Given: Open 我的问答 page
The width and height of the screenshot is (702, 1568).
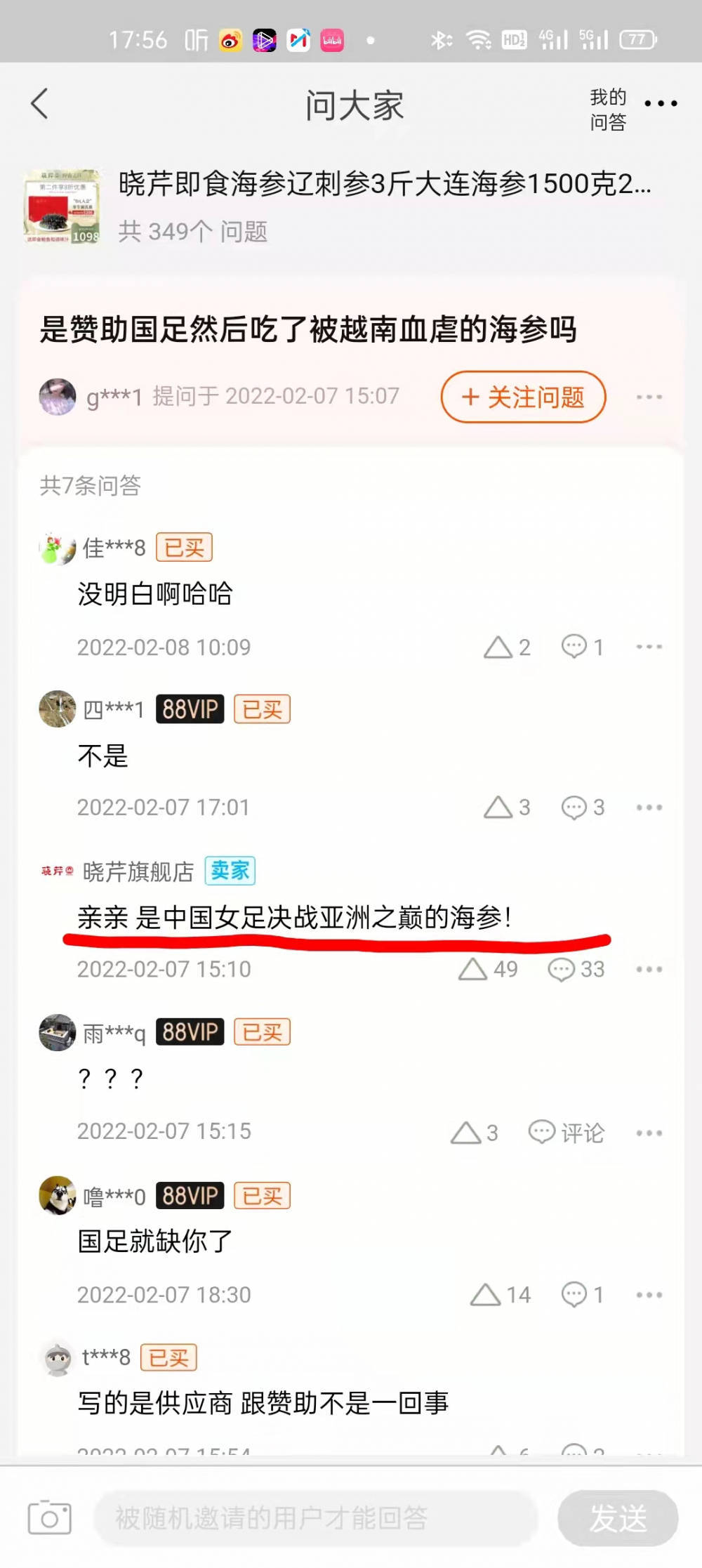Looking at the screenshot, I should click(x=607, y=110).
